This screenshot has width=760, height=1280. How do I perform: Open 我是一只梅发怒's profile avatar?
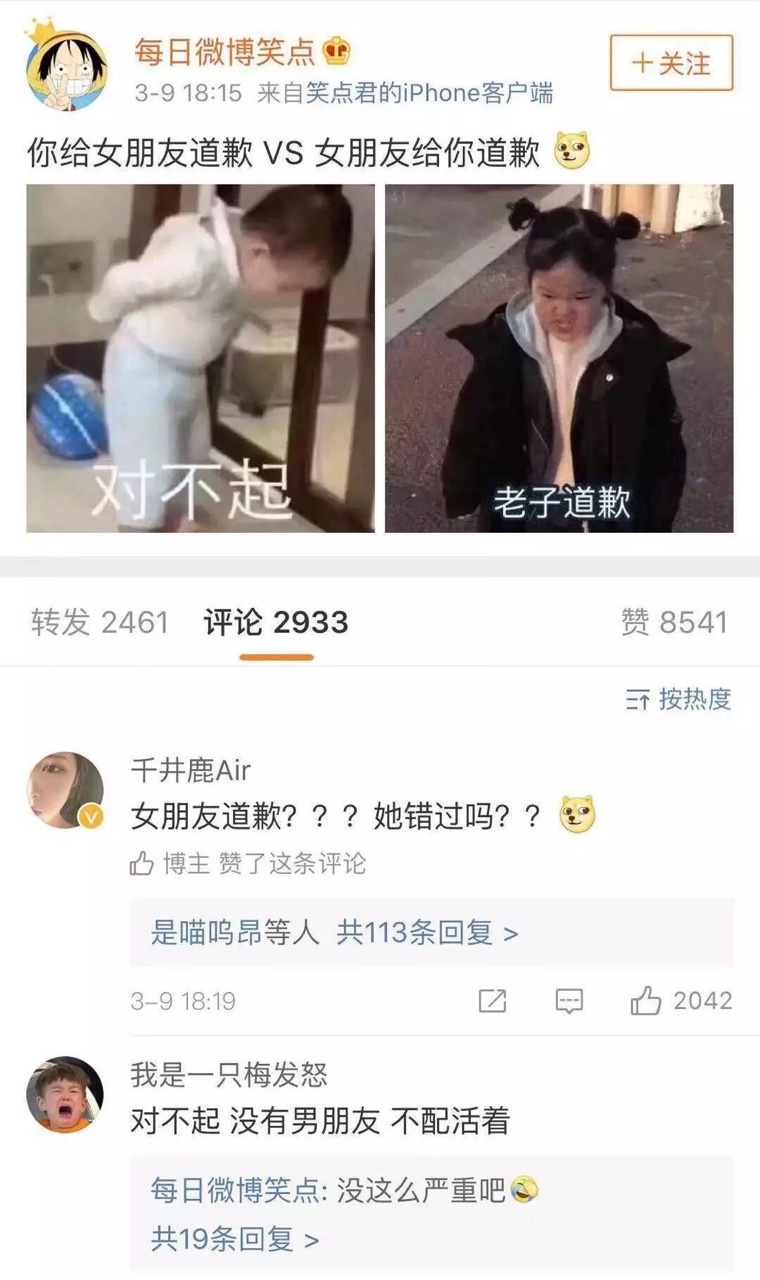click(x=65, y=1095)
